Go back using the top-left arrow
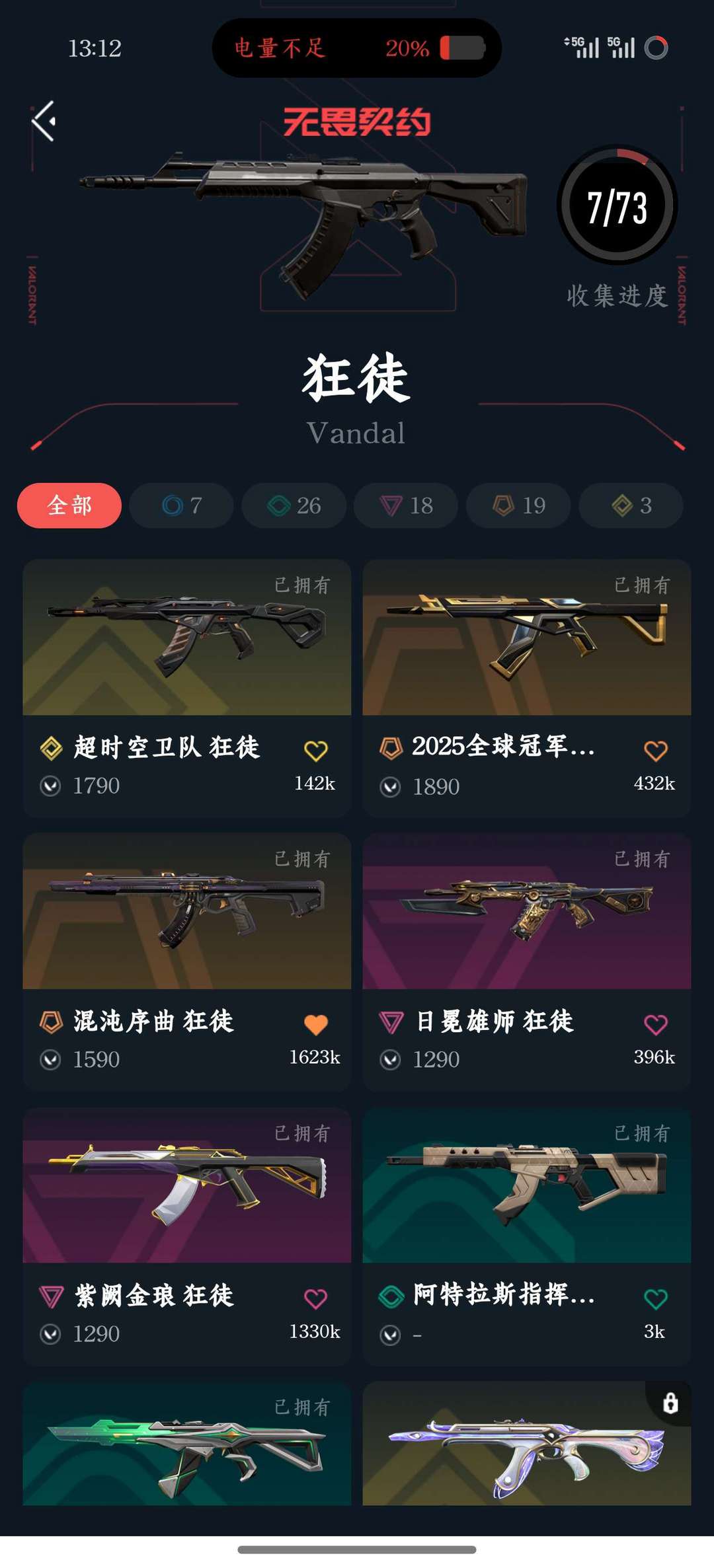714x1568 pixels. pyautogui.click(x=44, y=122)
